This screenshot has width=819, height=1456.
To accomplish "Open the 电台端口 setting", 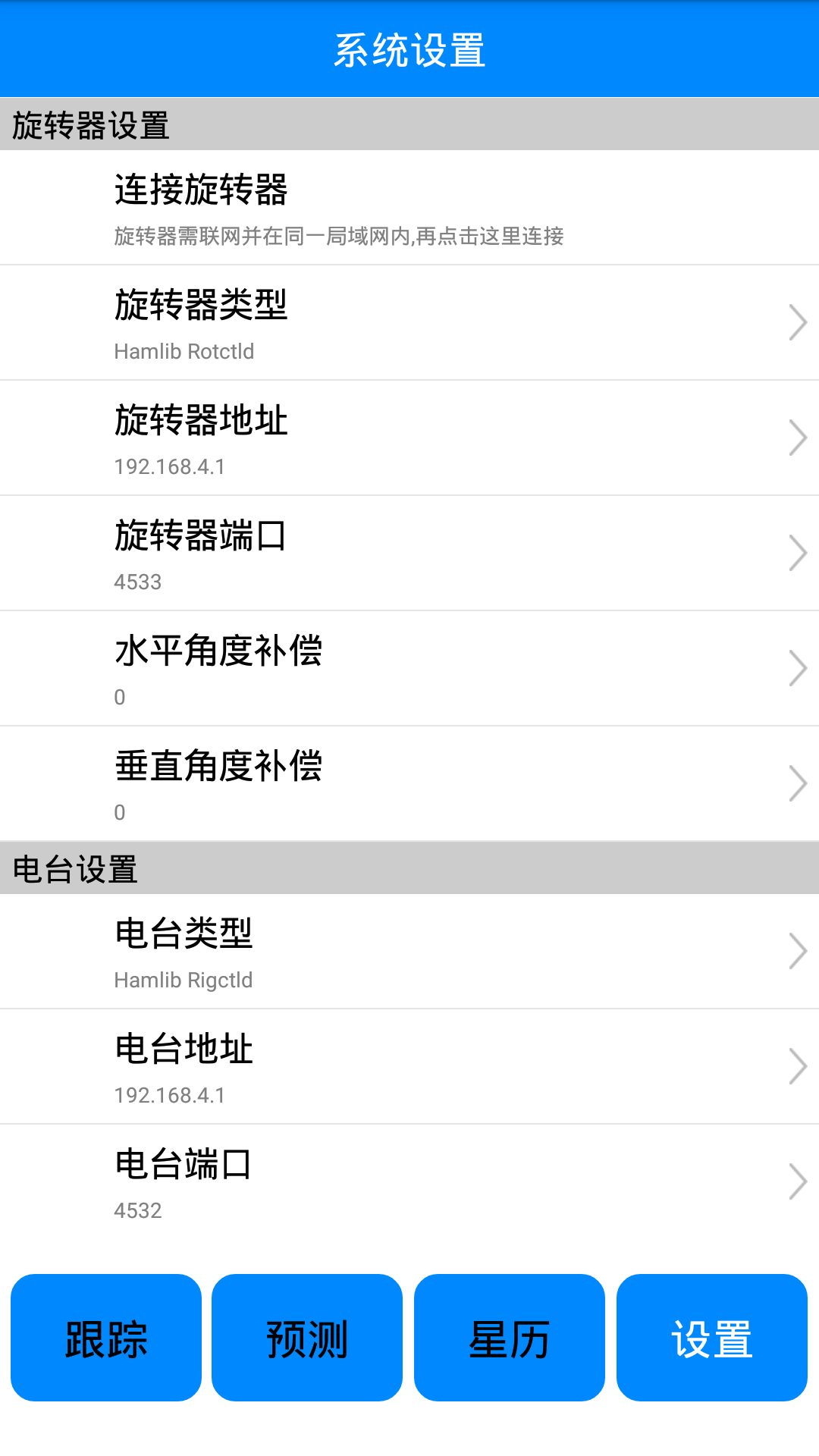I will pyautogui.click(x=409, y=1182).
